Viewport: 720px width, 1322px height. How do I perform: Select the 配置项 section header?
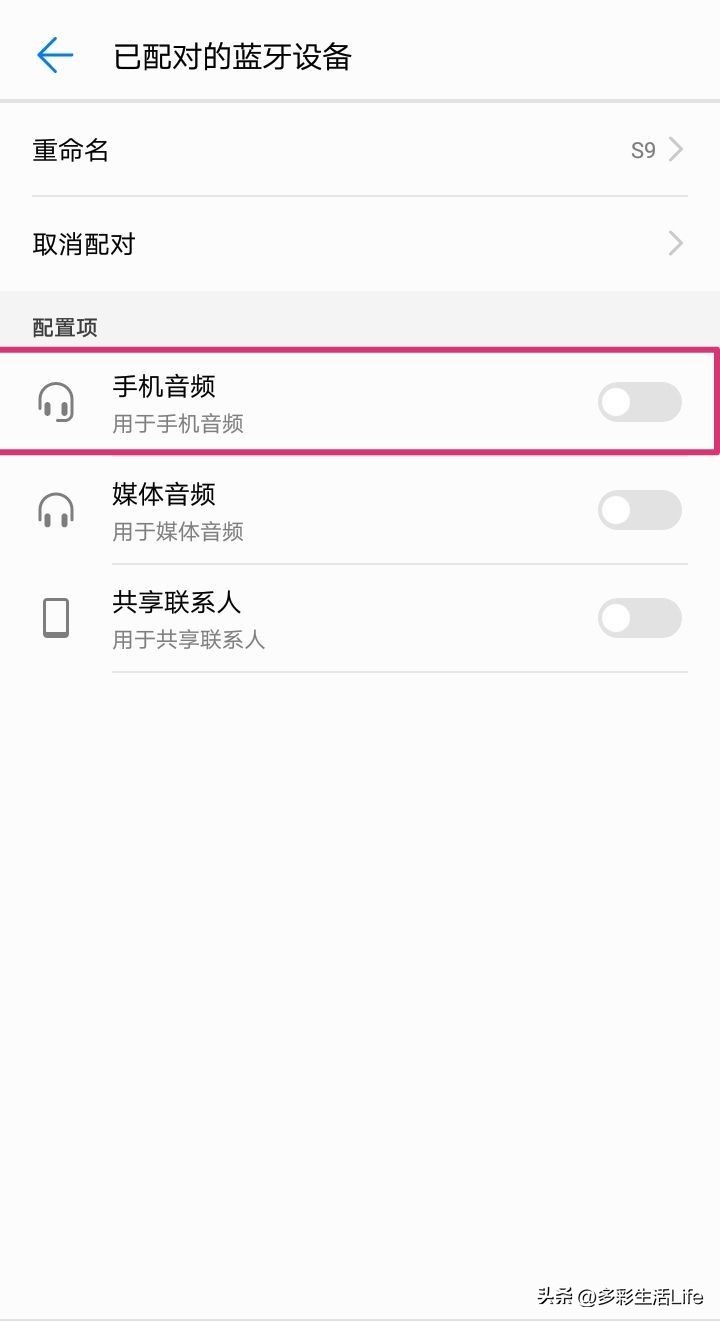coord(63,326)
